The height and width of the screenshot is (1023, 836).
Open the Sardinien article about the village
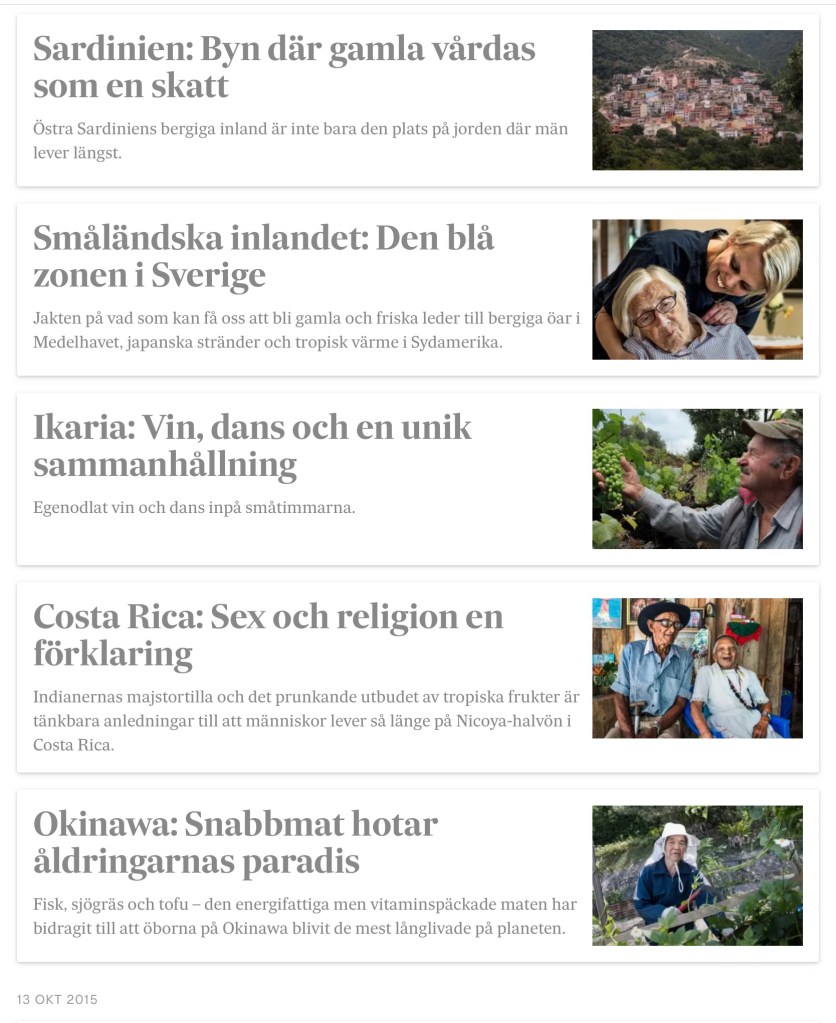(x=284, y=67)
